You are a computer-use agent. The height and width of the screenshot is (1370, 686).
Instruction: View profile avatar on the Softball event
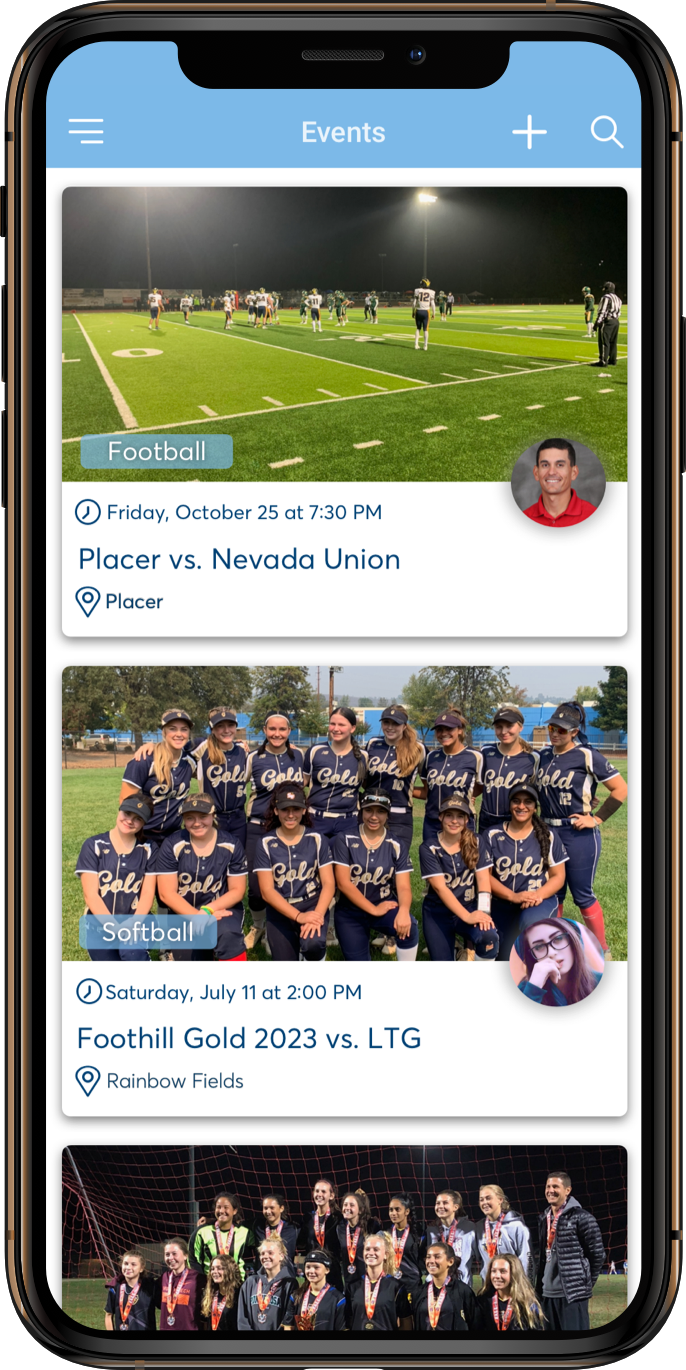[x=557, y=962]
